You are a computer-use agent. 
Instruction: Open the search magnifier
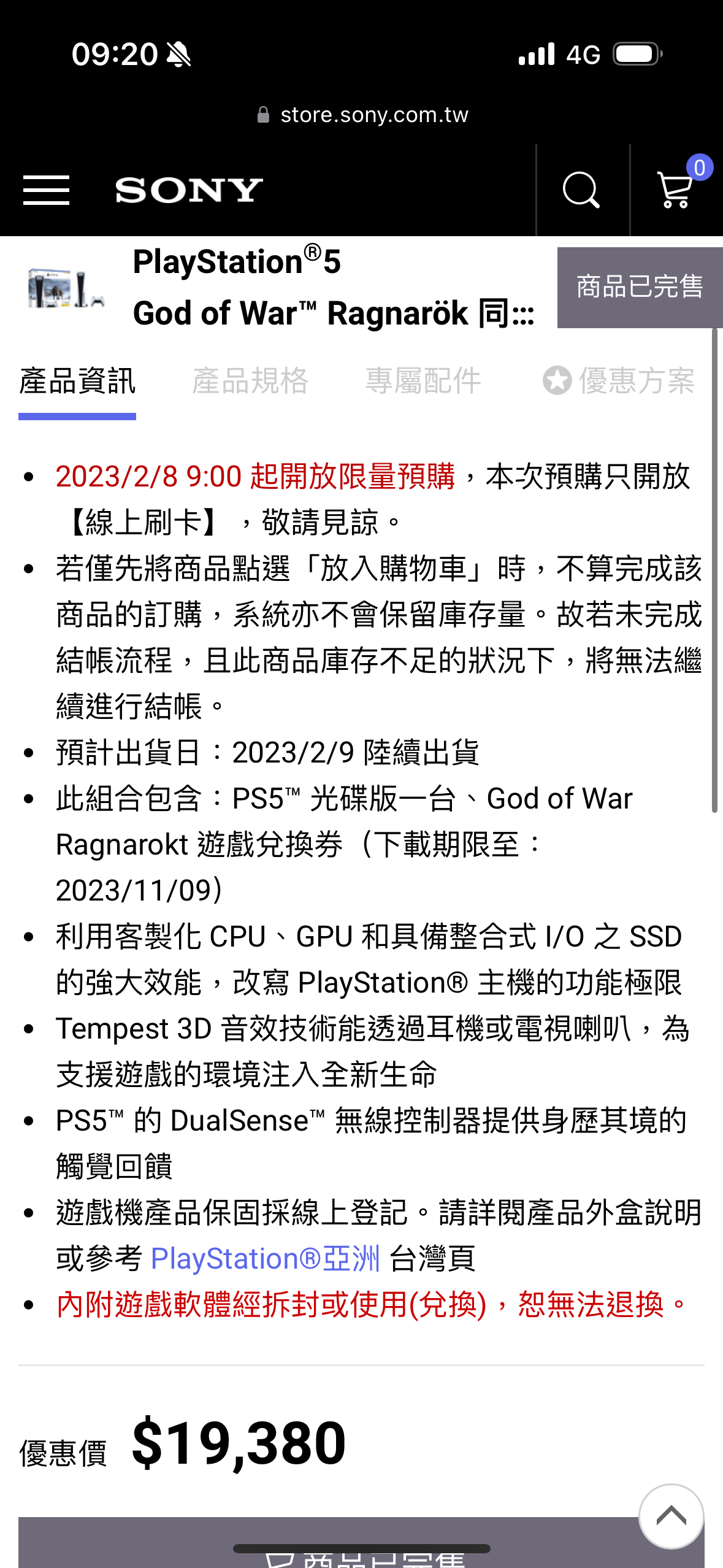coord(581,190)
